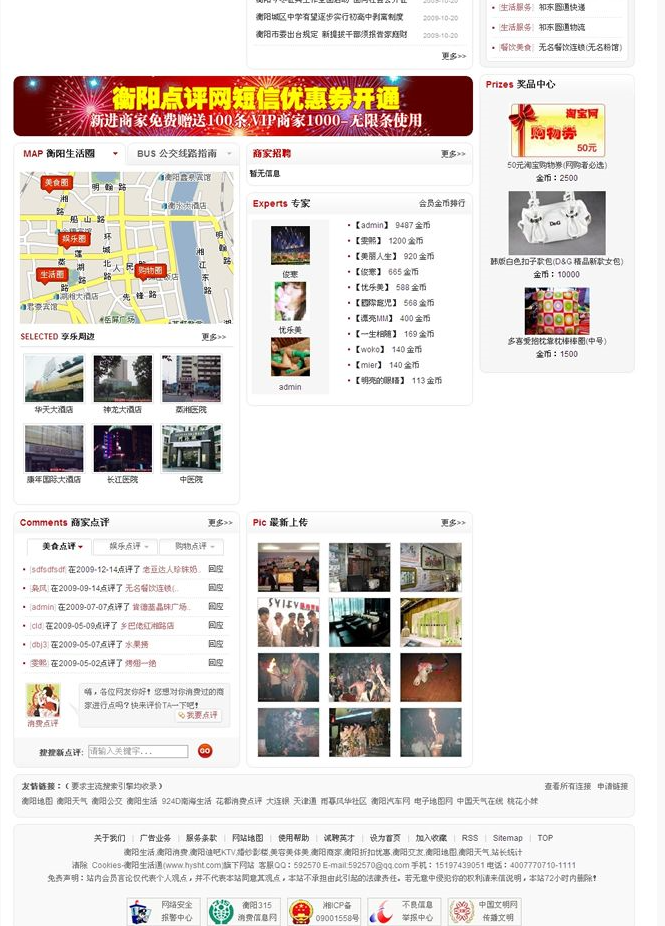
Task: Open the 关于我们 footer link
Action: pos(110,838)
